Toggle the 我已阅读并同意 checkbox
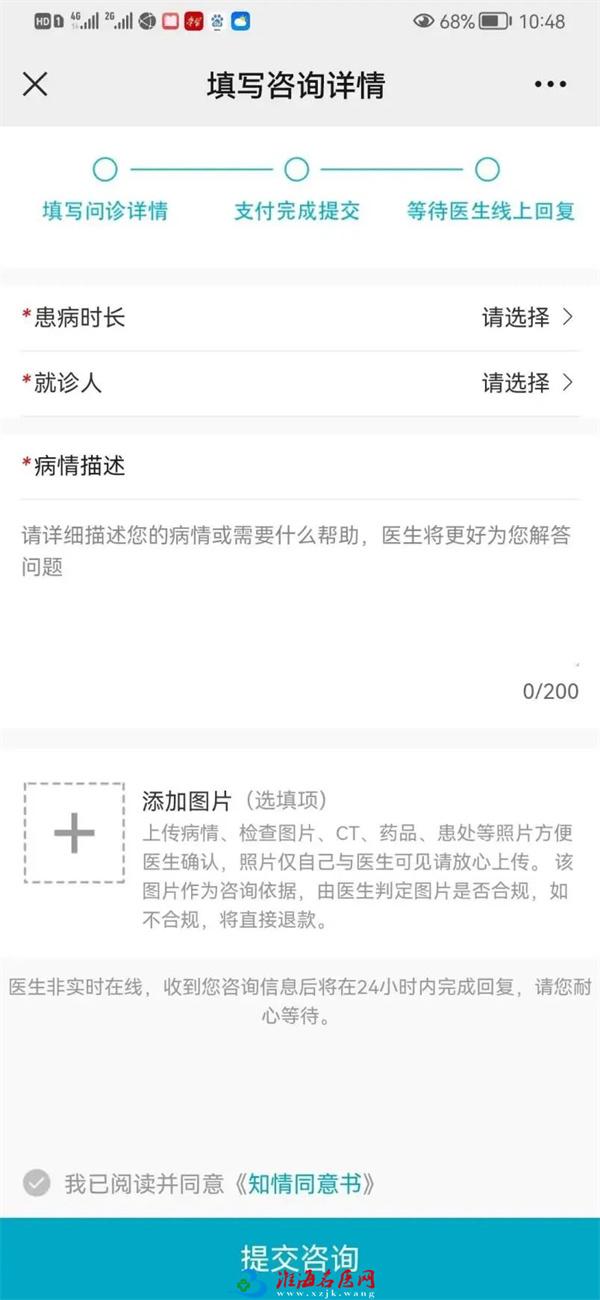The height and width of the screenshot is (1300, 600). pyautogui.click(x=37, y=1184)
